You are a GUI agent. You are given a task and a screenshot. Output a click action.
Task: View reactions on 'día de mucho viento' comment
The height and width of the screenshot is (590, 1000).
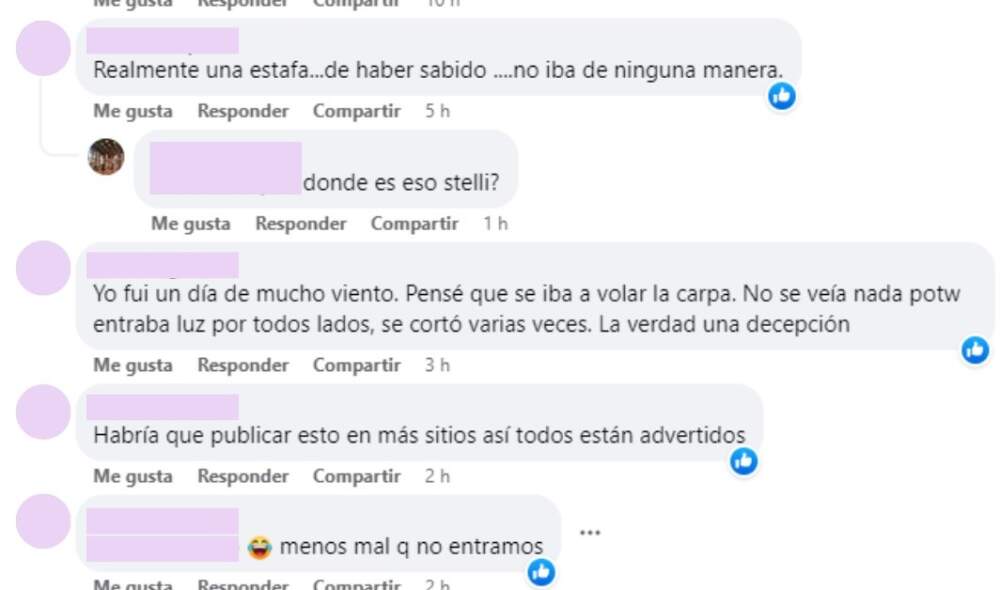[974, 349]
